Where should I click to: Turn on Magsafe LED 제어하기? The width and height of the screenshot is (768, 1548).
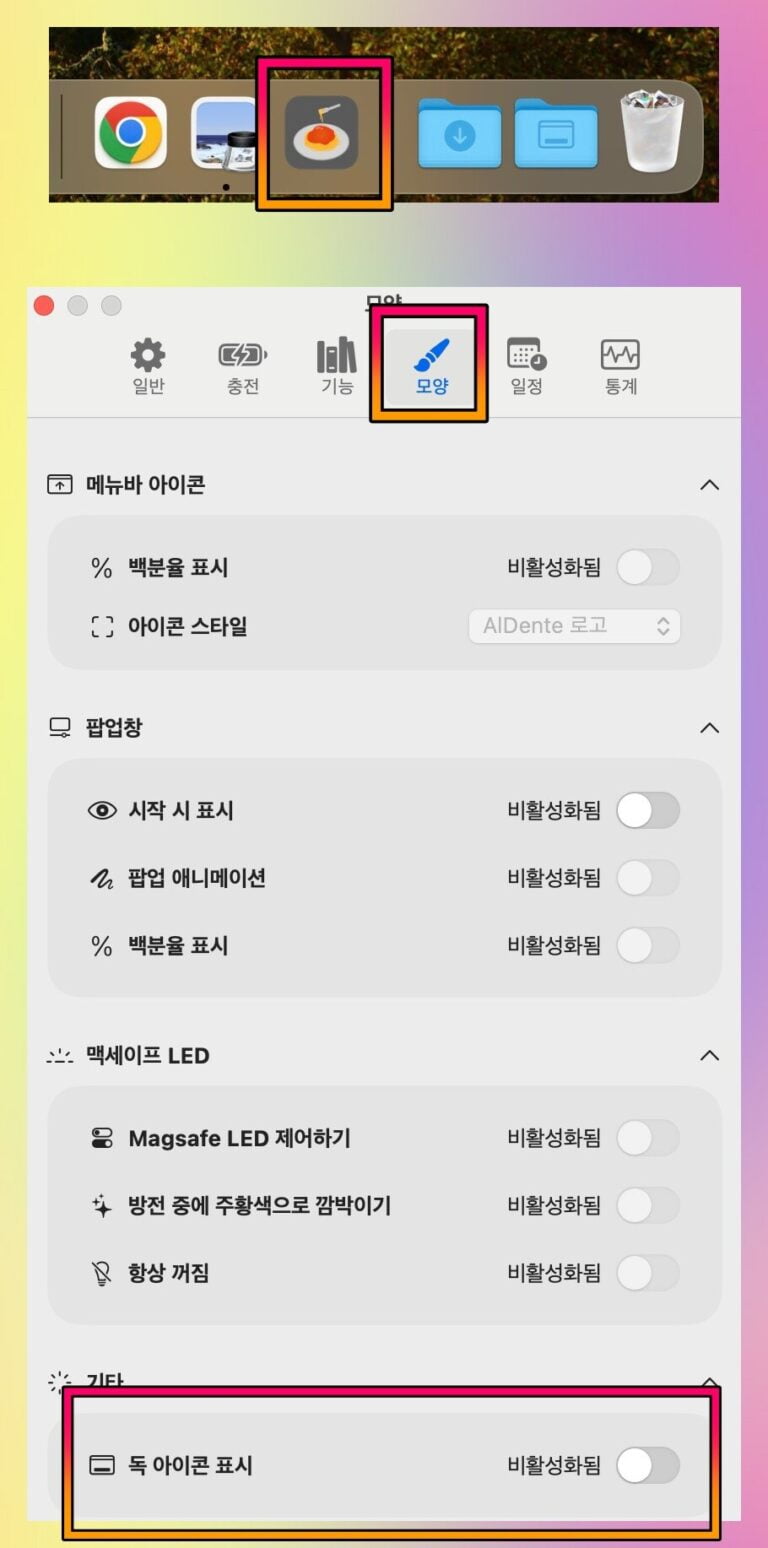(x=648, y=1137)
